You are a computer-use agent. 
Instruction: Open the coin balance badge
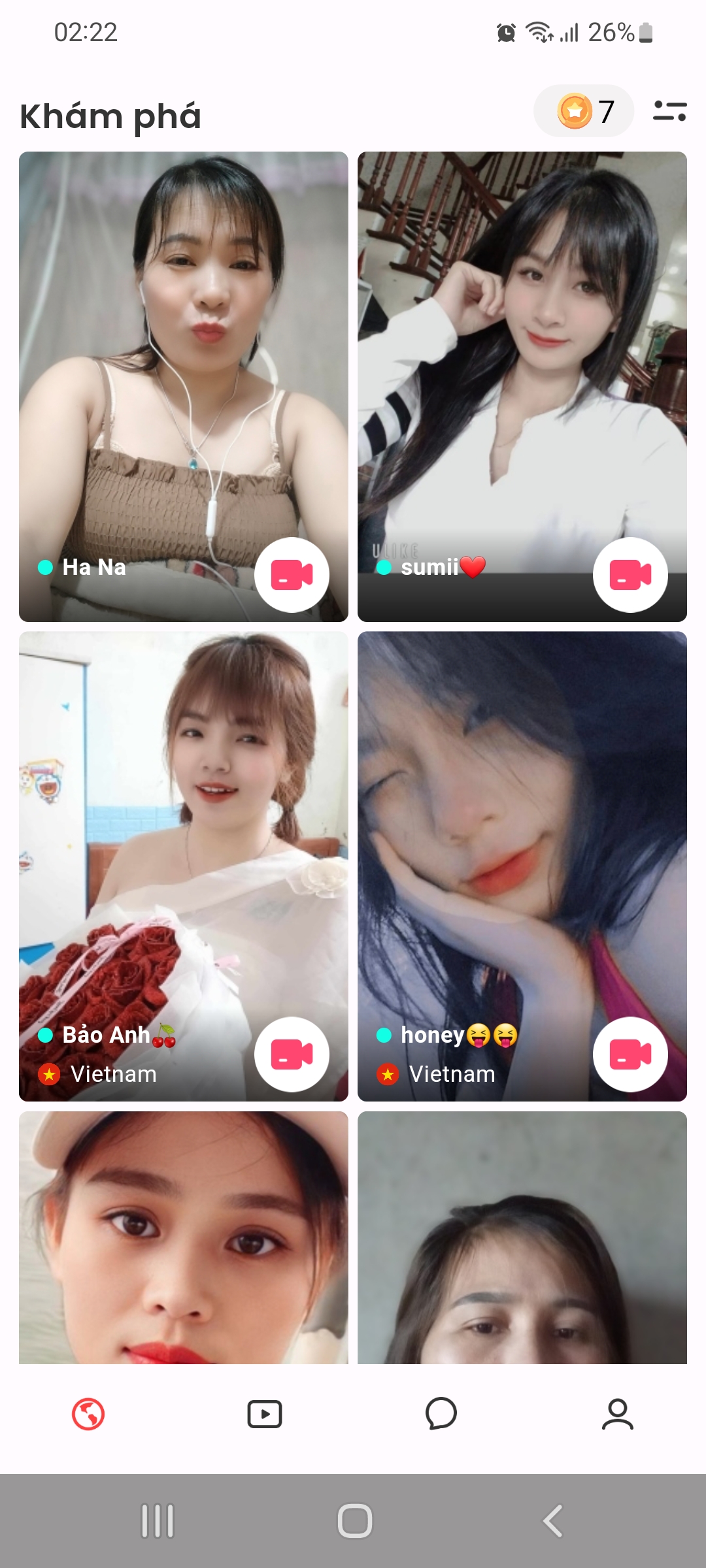click(x=584, y=111)
